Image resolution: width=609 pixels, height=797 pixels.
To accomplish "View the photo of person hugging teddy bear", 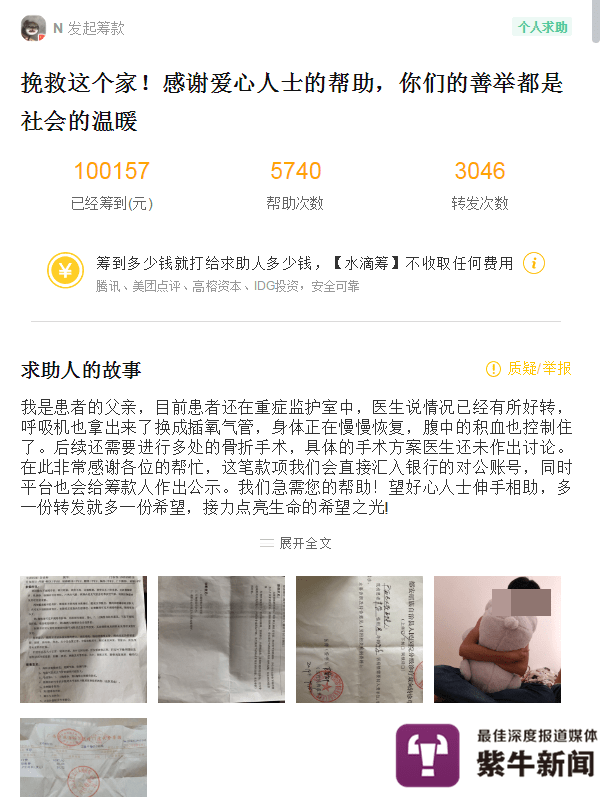I will point(497,639).
